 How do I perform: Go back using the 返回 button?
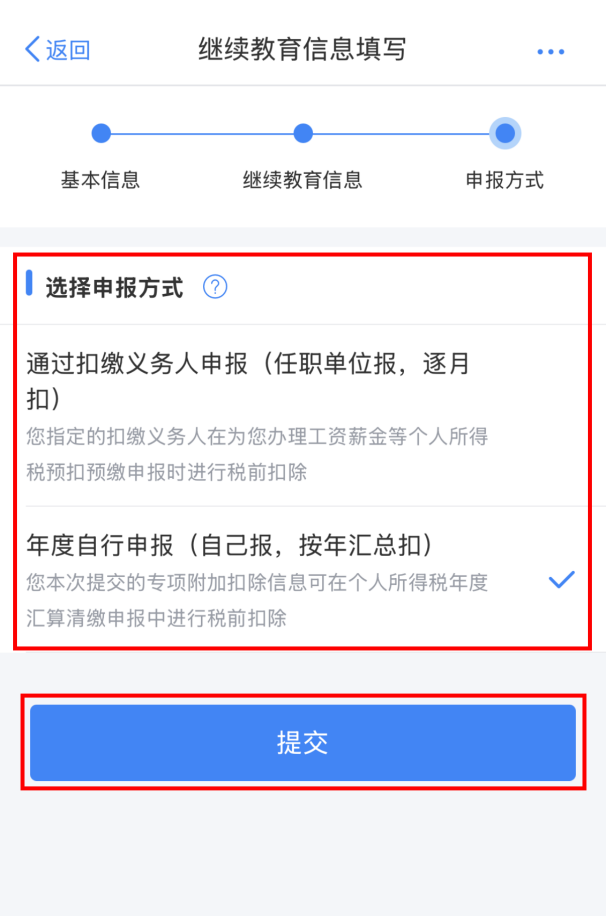(57, 49)
